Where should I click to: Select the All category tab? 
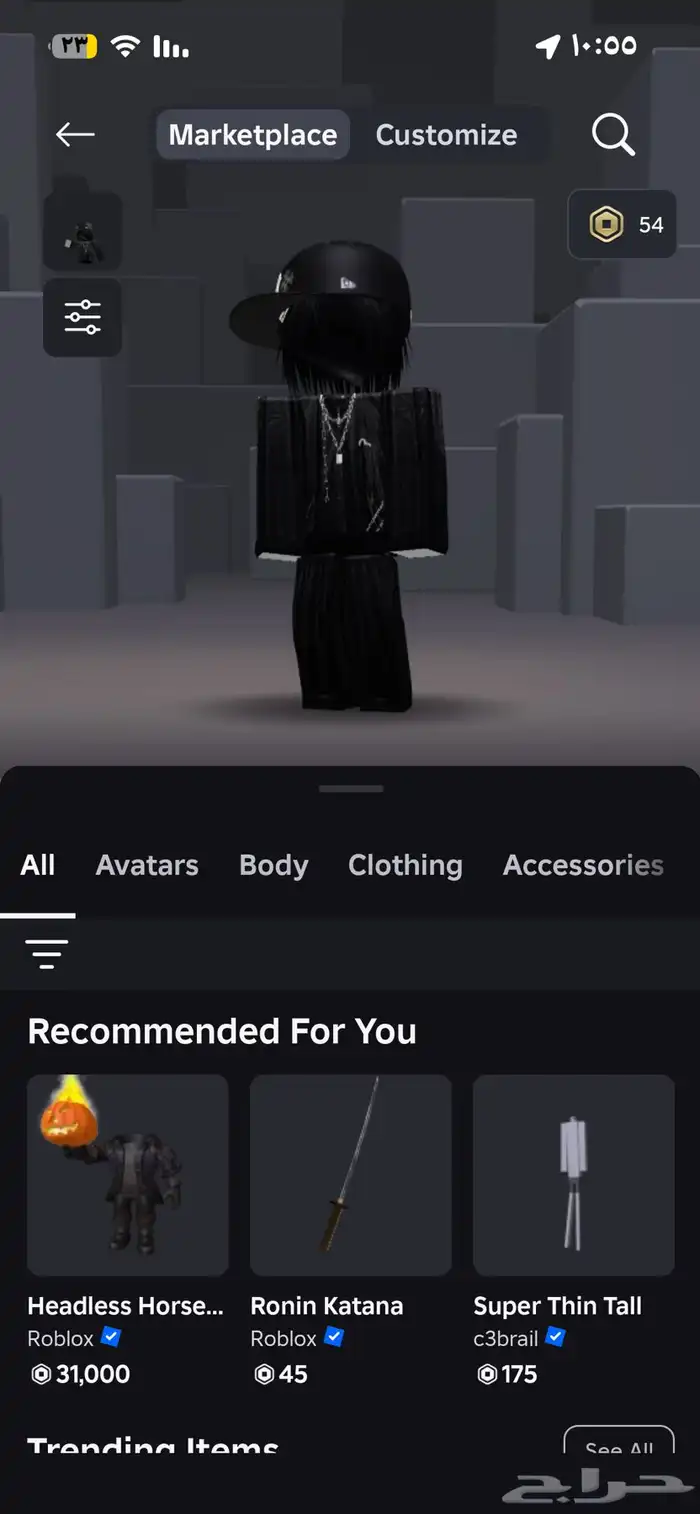[x=38, y=865]
